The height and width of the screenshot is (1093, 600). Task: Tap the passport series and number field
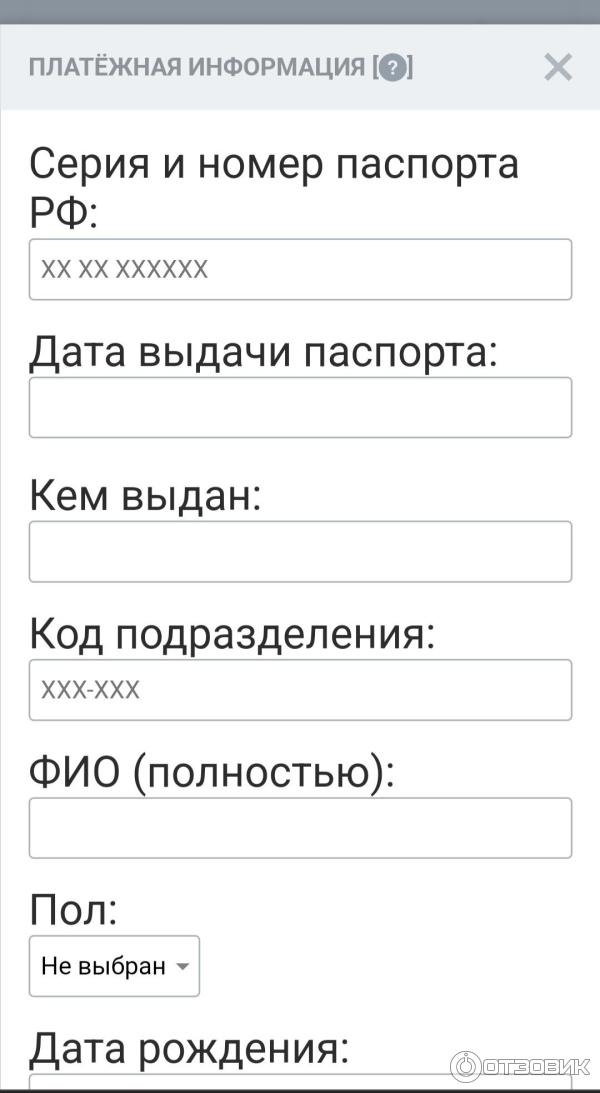pyautogui.click(x=300, y=269)
